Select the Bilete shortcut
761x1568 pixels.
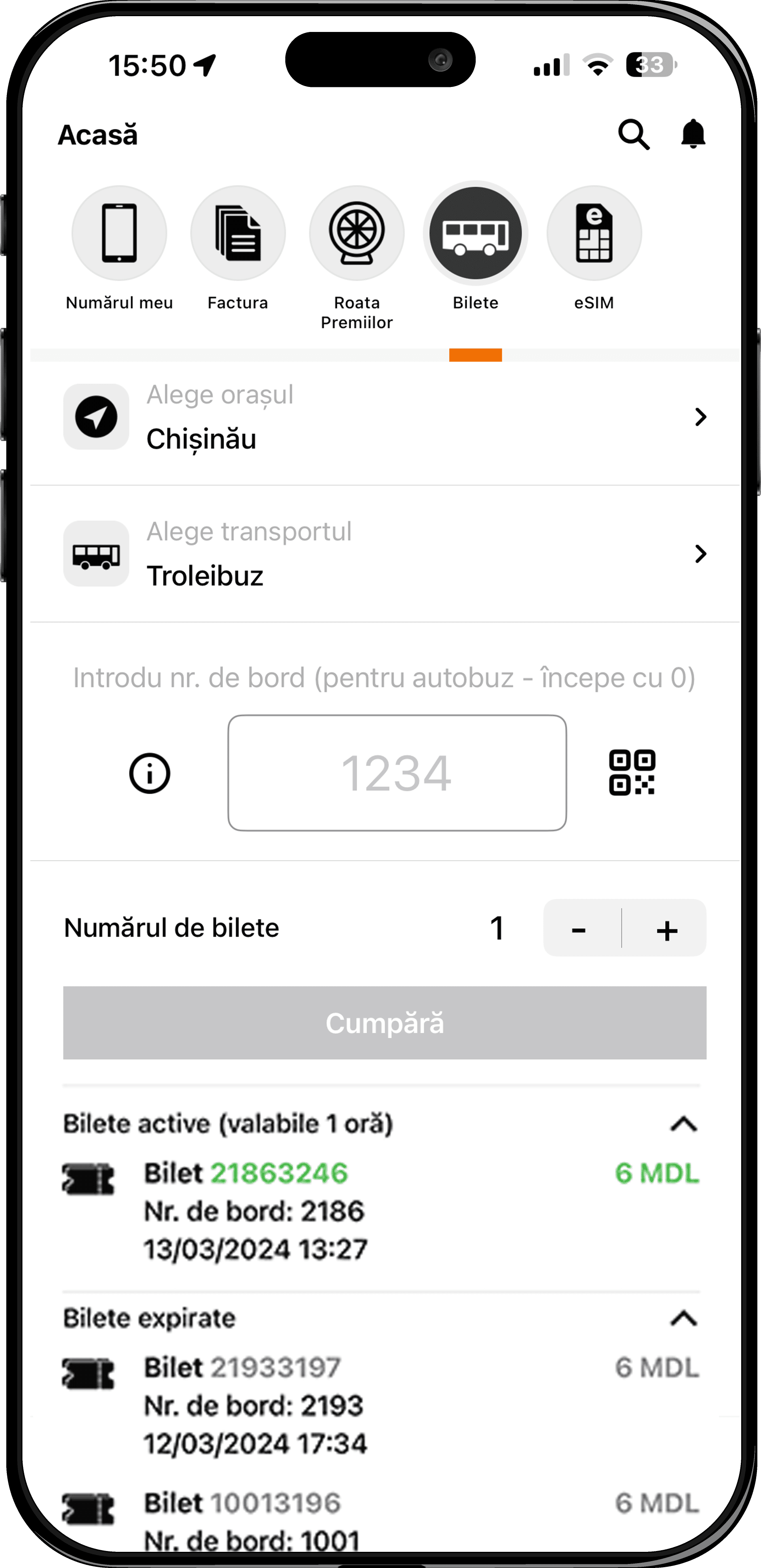[476, 233]
